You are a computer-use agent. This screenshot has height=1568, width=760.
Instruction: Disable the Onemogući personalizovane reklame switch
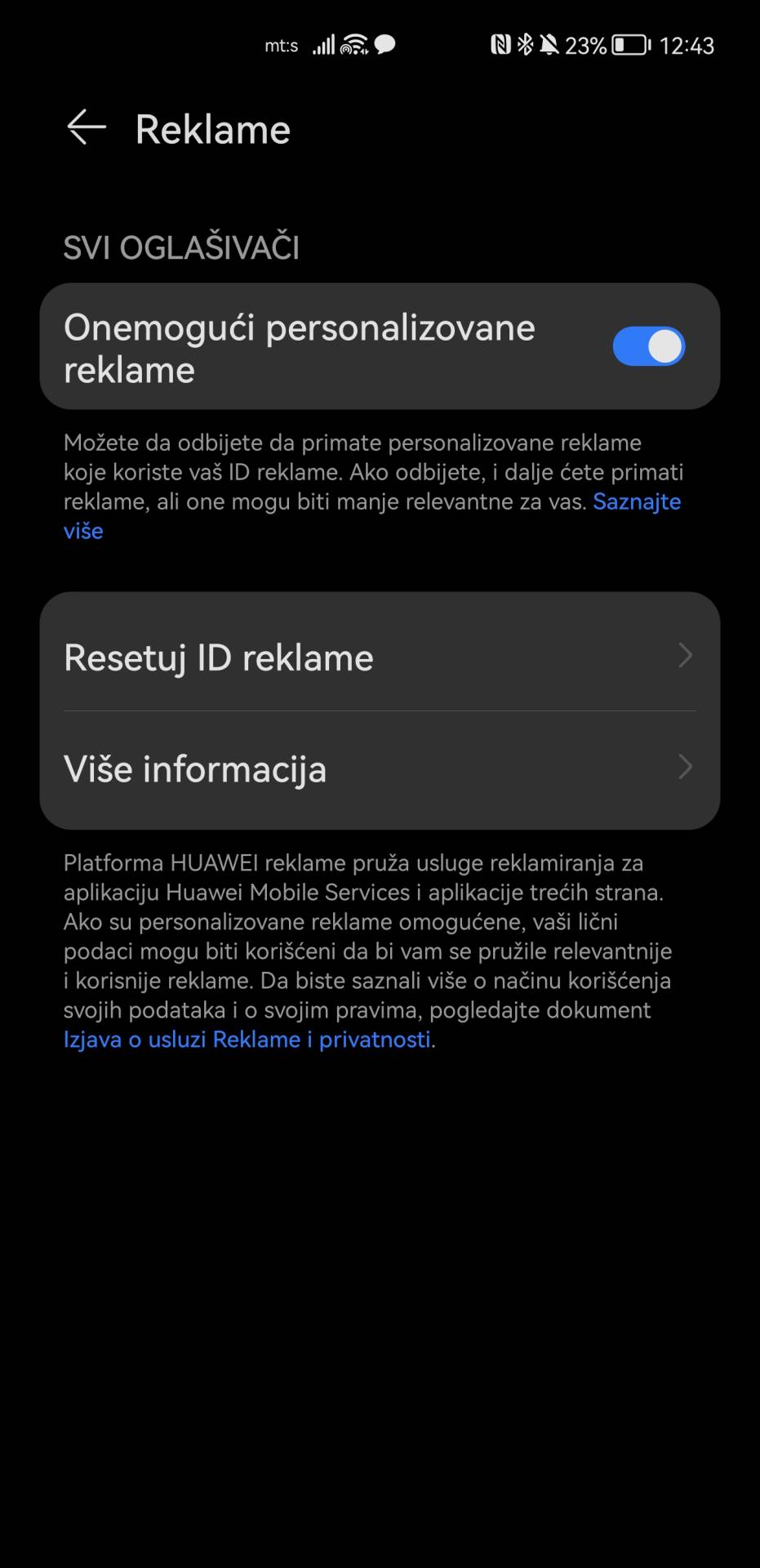(649, 346)
